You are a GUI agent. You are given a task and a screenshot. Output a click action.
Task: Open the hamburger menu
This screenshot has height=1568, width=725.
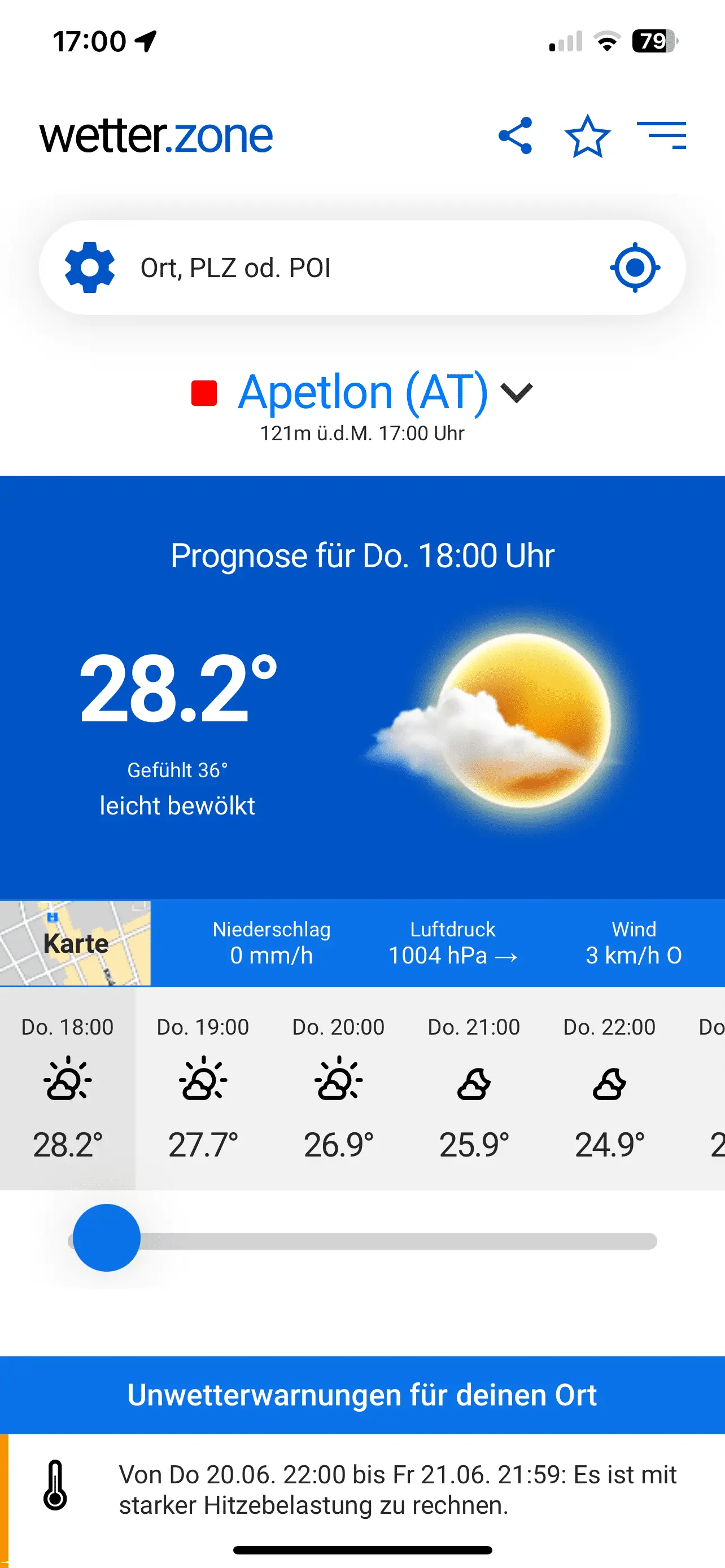661,135
